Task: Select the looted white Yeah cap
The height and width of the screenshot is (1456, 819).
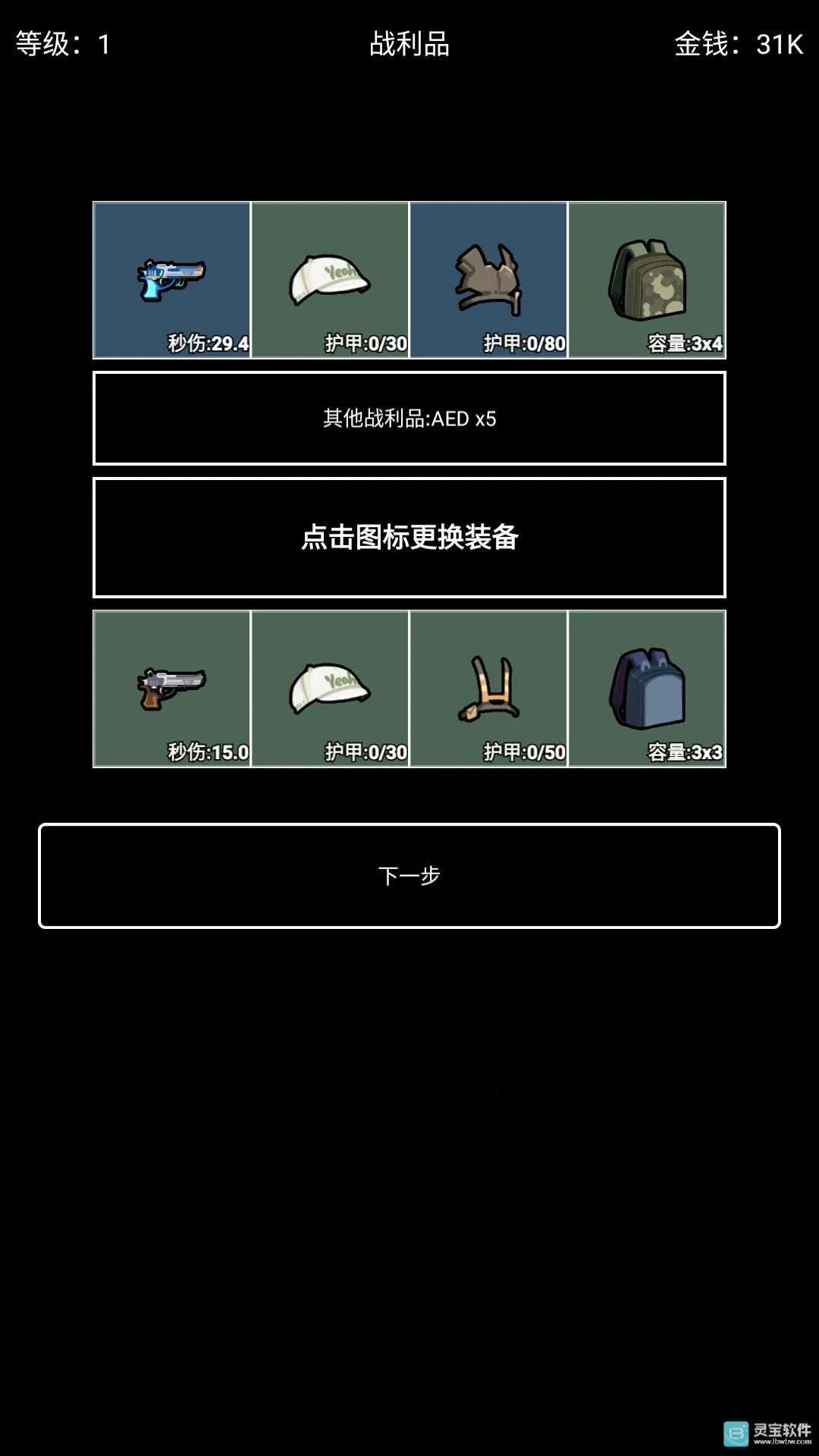Action: click(330, 278)
